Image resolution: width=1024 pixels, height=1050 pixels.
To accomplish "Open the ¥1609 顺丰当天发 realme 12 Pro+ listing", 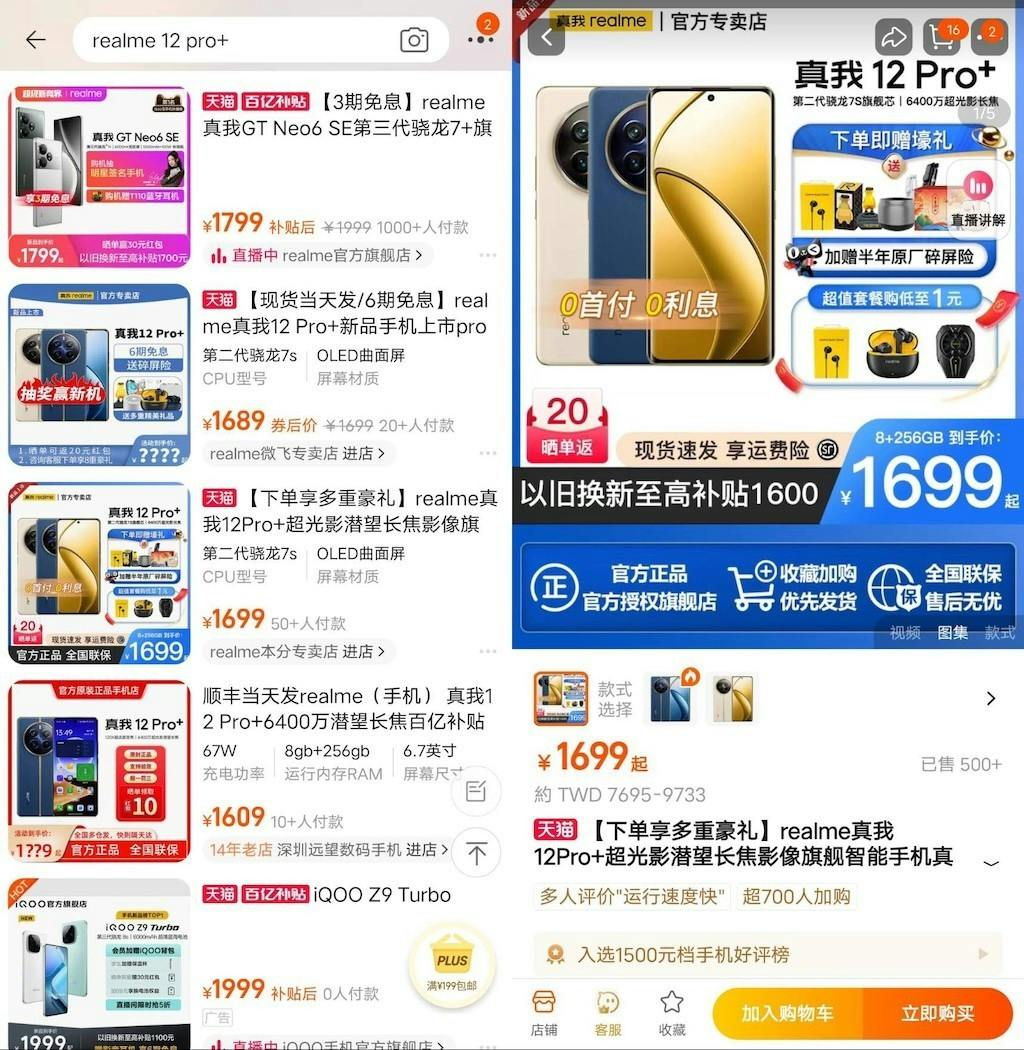I will pyautogui.click(x=347, y=708).
